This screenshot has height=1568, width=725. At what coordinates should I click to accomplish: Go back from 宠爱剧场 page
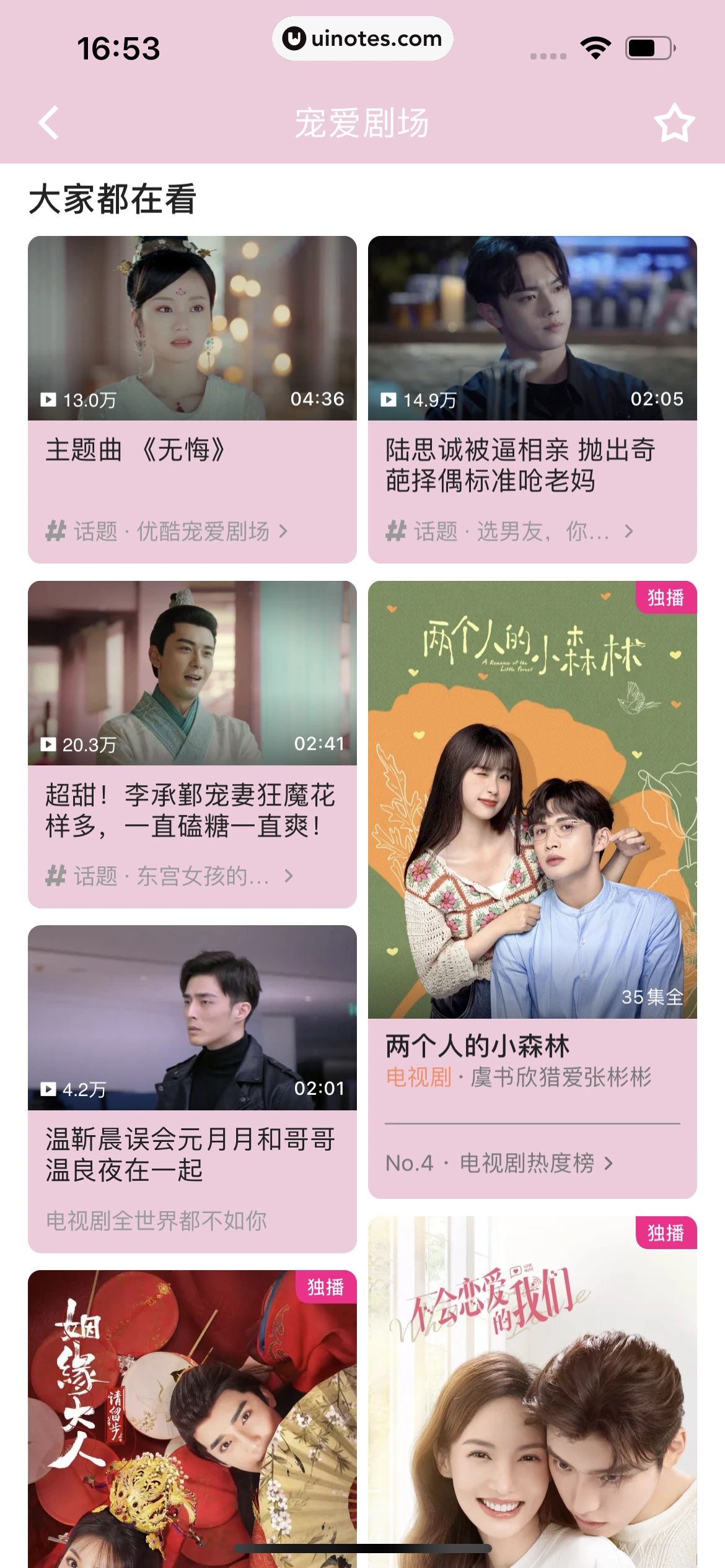pyautogui.click(x=49, y=123)
